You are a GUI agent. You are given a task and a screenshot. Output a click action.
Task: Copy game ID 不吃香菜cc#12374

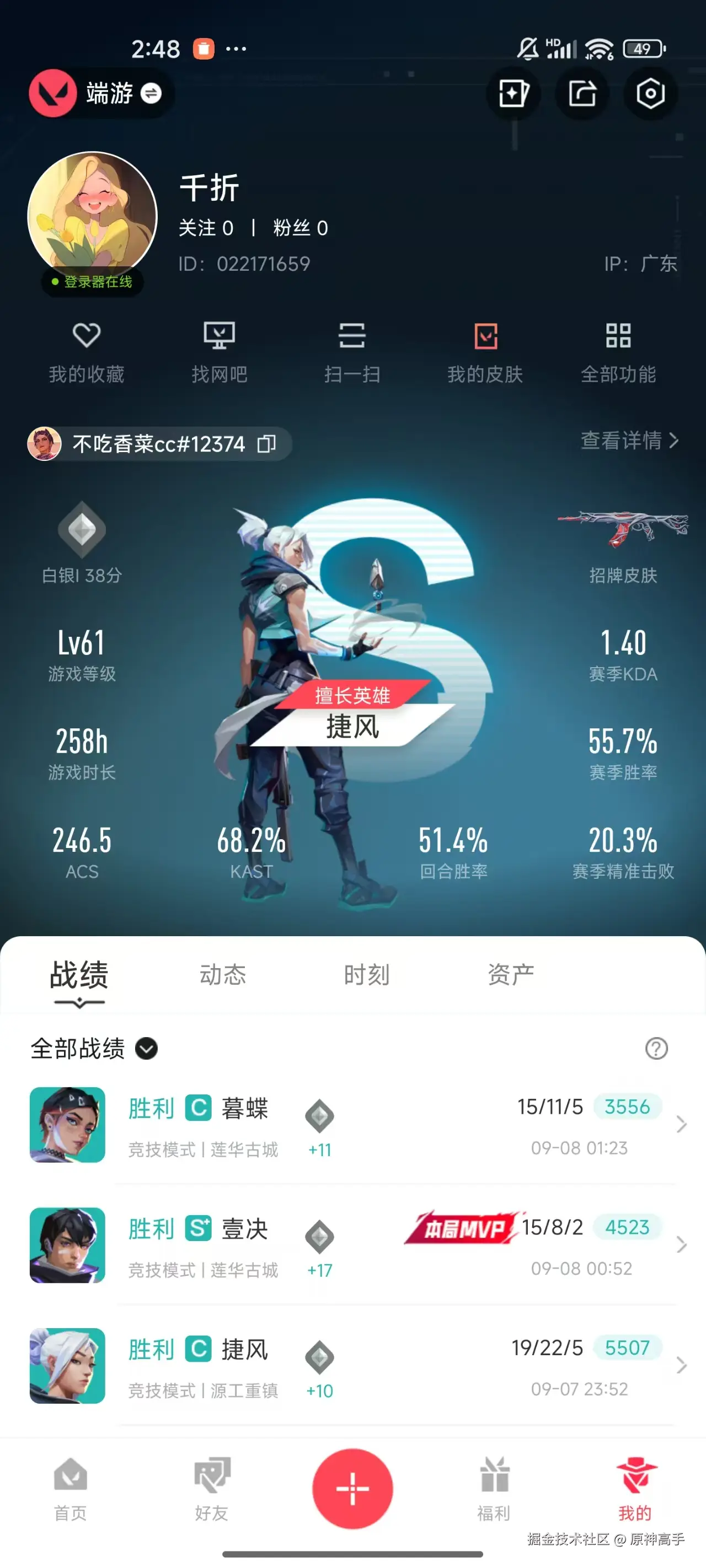click(x=266, y=444)
